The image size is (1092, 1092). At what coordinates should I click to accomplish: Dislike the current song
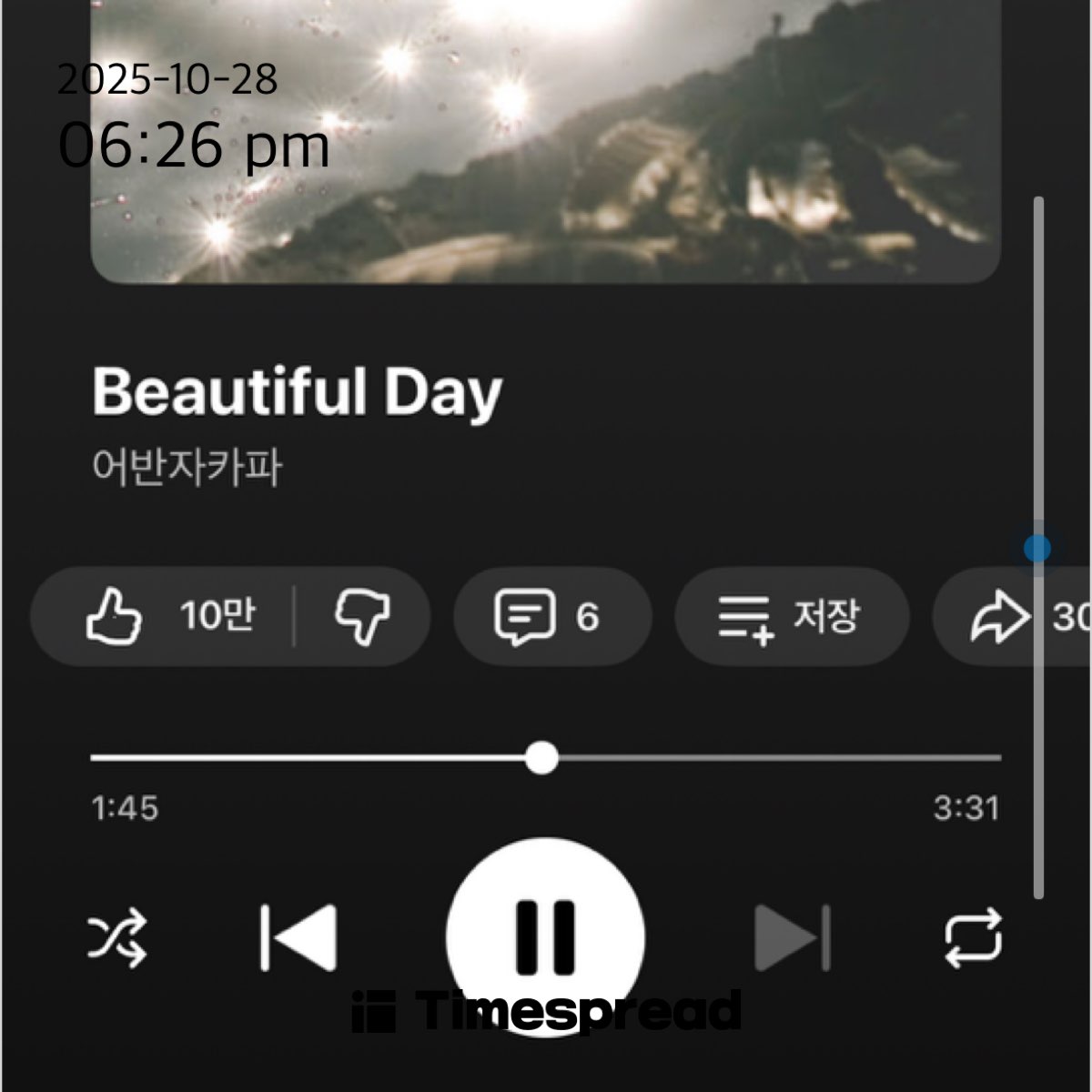click(362, 616)
